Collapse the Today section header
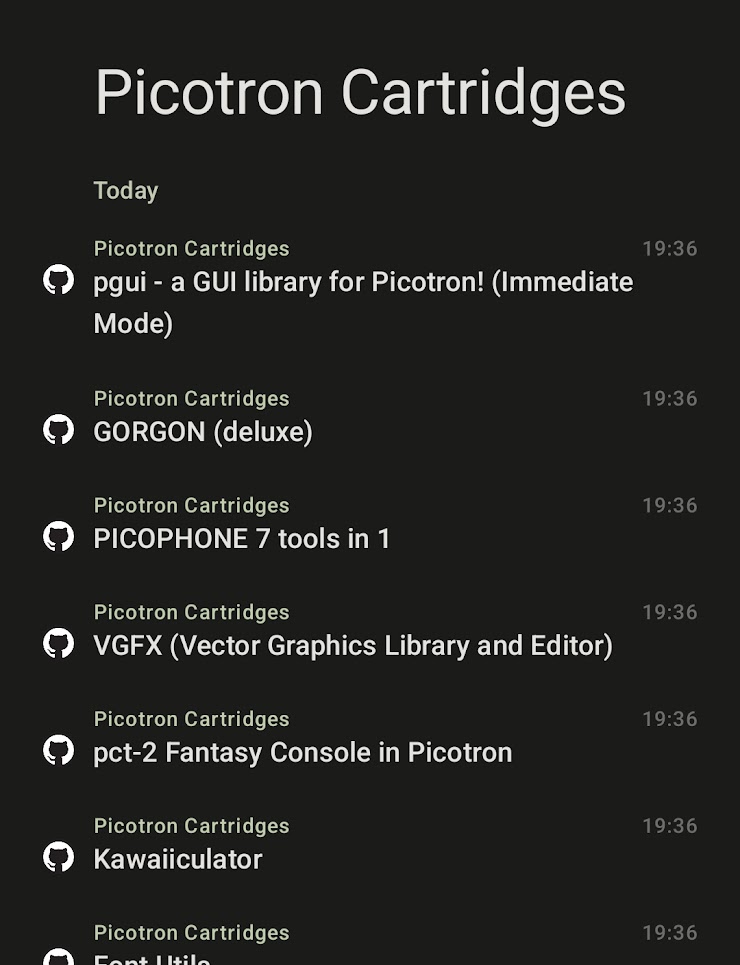This screenshot has width=740, height=965. point(125,190)
